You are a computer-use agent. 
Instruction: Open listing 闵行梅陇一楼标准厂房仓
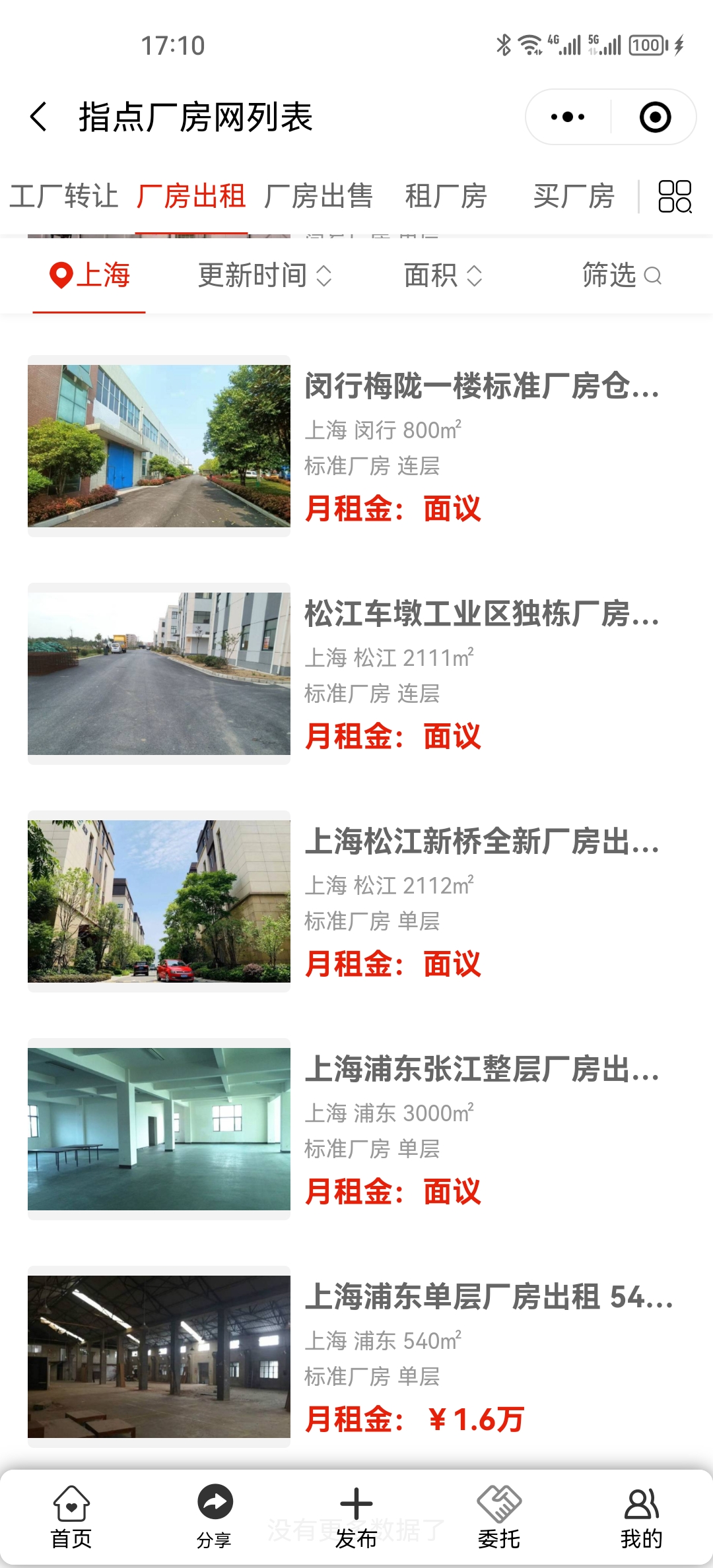pyautogui.click(x=482, y=386)
